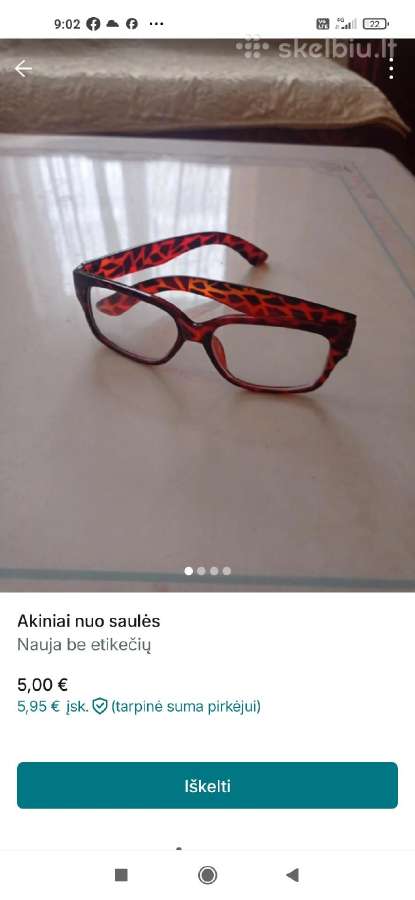Open the sunglasses photo full screen
Screen dimensions: 415x900
pyautogui.click(x=207, y=315)
